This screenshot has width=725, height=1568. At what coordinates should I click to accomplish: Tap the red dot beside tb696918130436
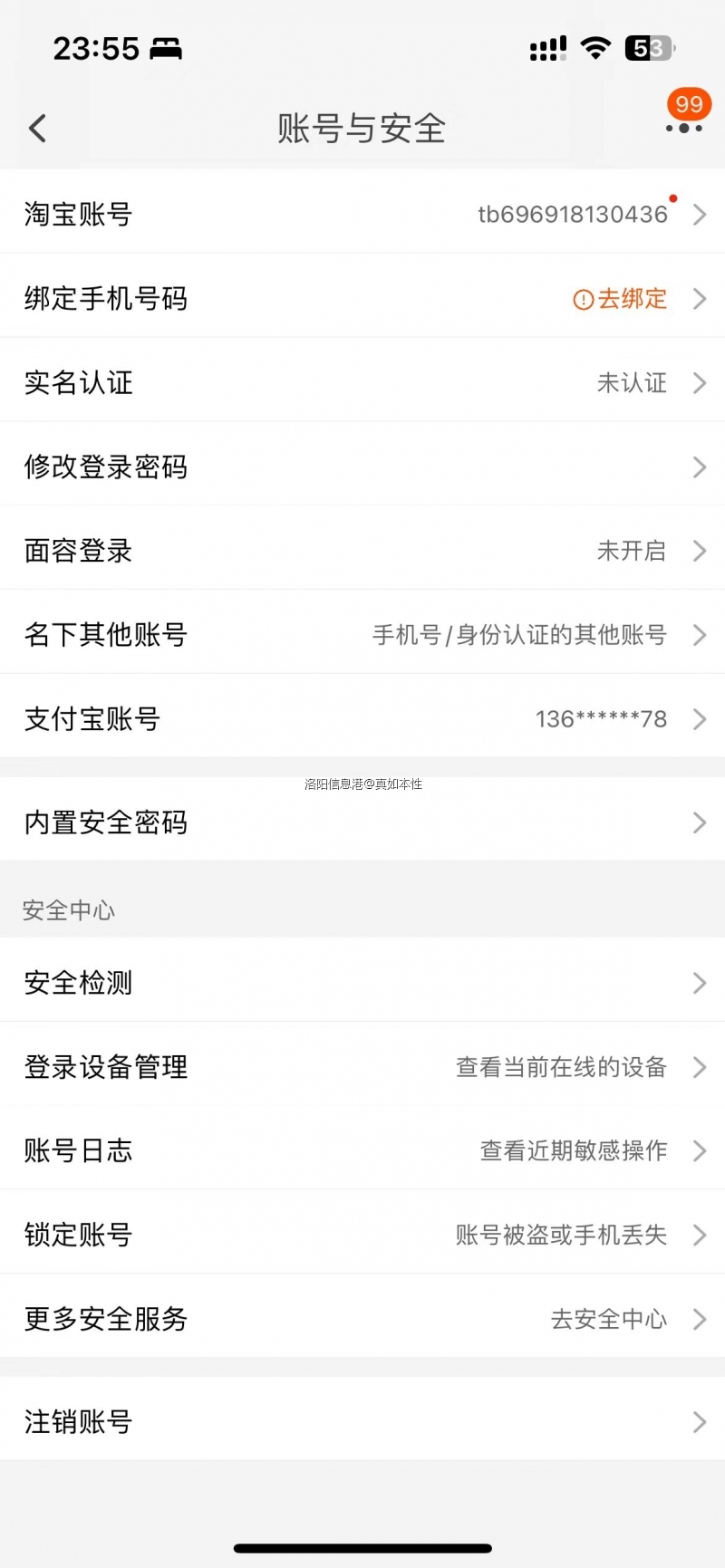point(673,197)
